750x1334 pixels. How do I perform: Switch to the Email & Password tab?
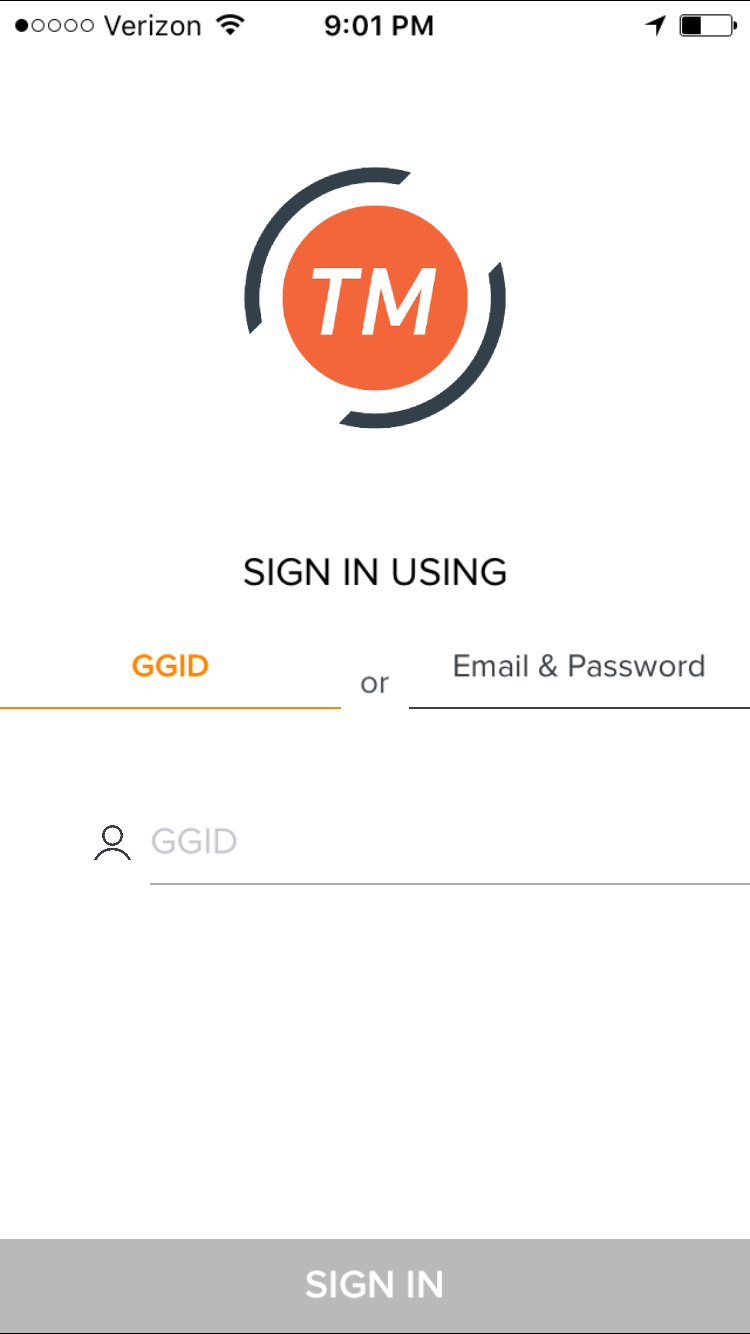point(579,667)
